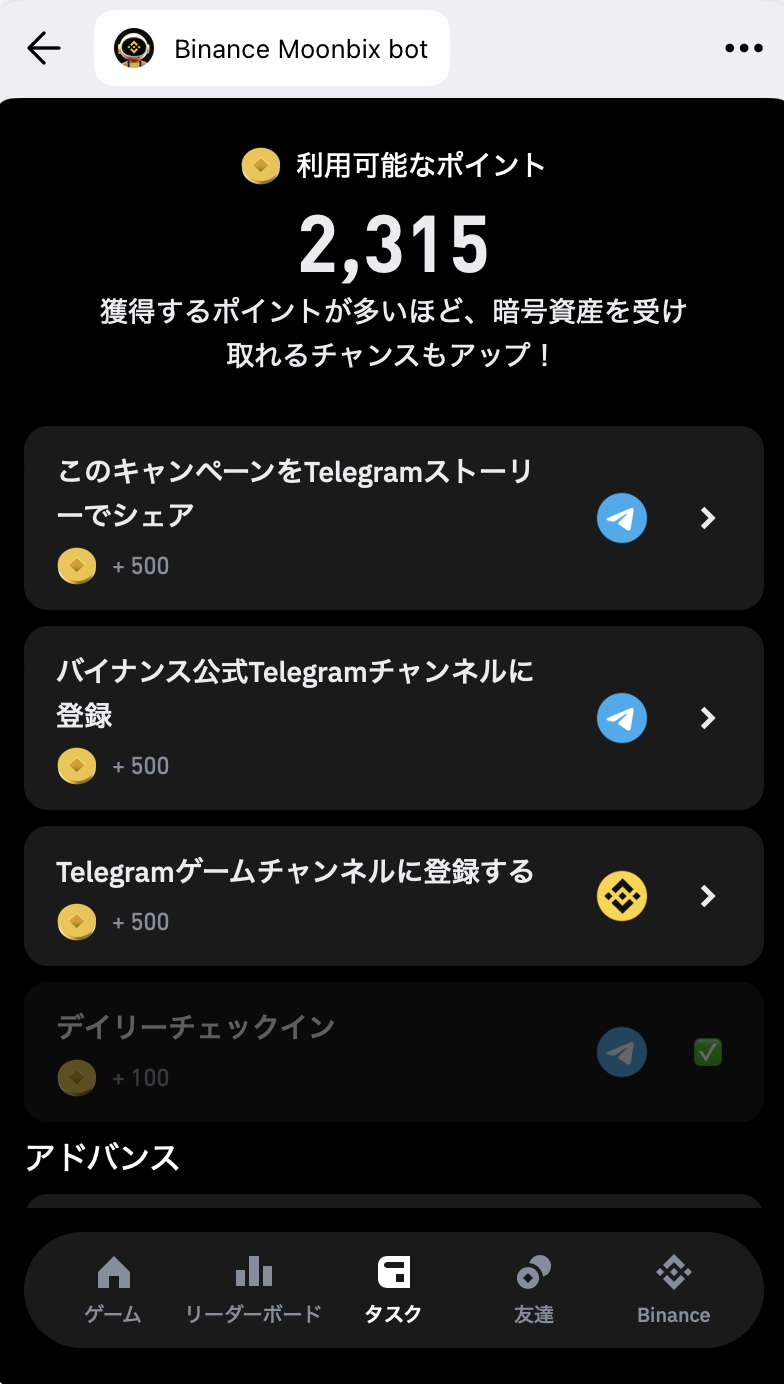Click the gold coin icon beside 利用可能なポイント
This screenshot has height=1384, width=784.
tap(261, 166)
